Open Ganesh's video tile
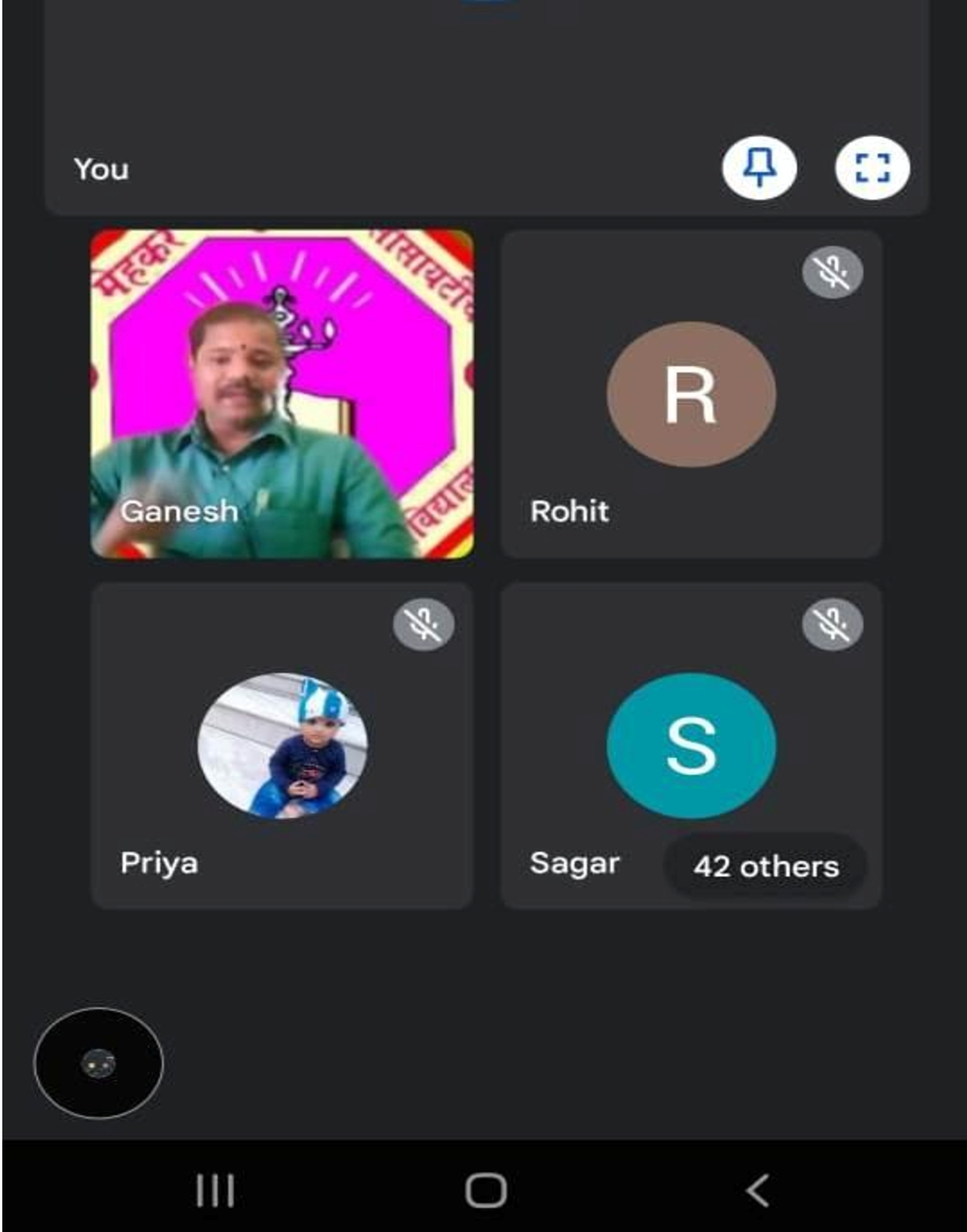This screenshot has height=1232, width=967. coord(282,394)
